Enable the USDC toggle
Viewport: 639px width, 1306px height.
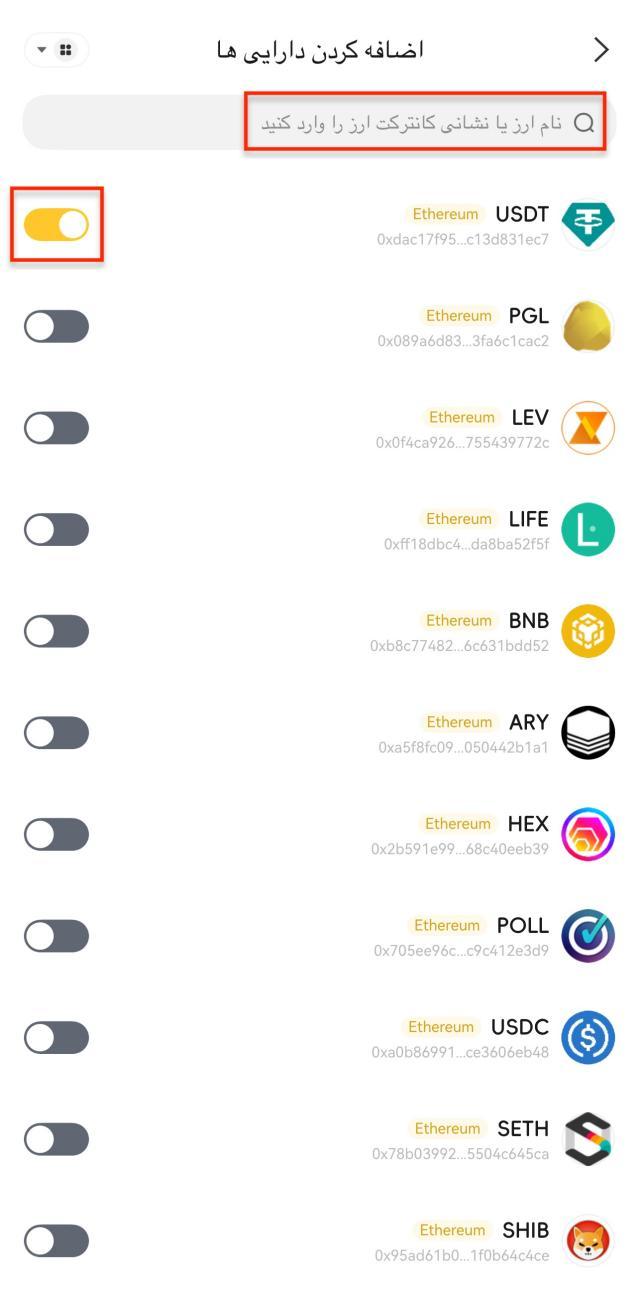click(x=56, y=1038)
